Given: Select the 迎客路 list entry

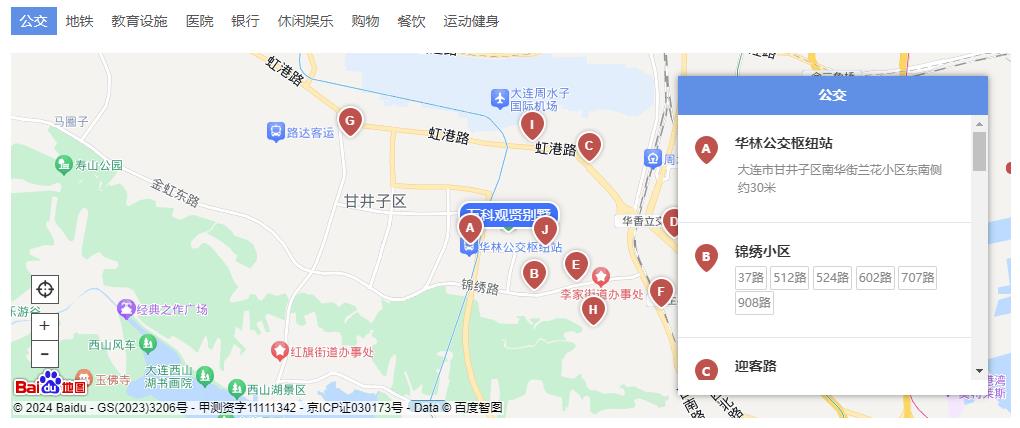Looking at the screenshot, I should (755, 366).
